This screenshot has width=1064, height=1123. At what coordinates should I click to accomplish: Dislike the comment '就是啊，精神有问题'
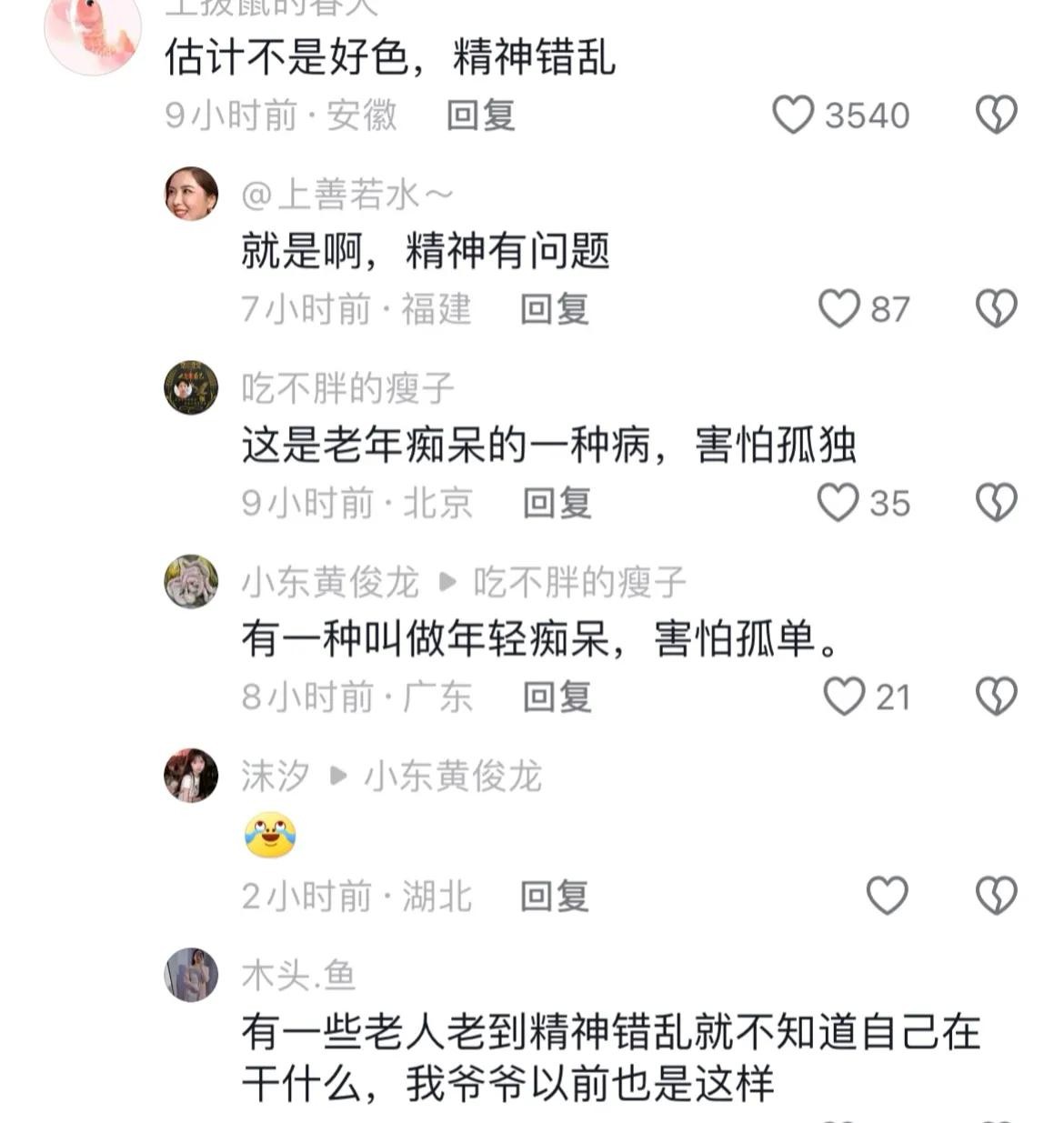tap(996, 309)
